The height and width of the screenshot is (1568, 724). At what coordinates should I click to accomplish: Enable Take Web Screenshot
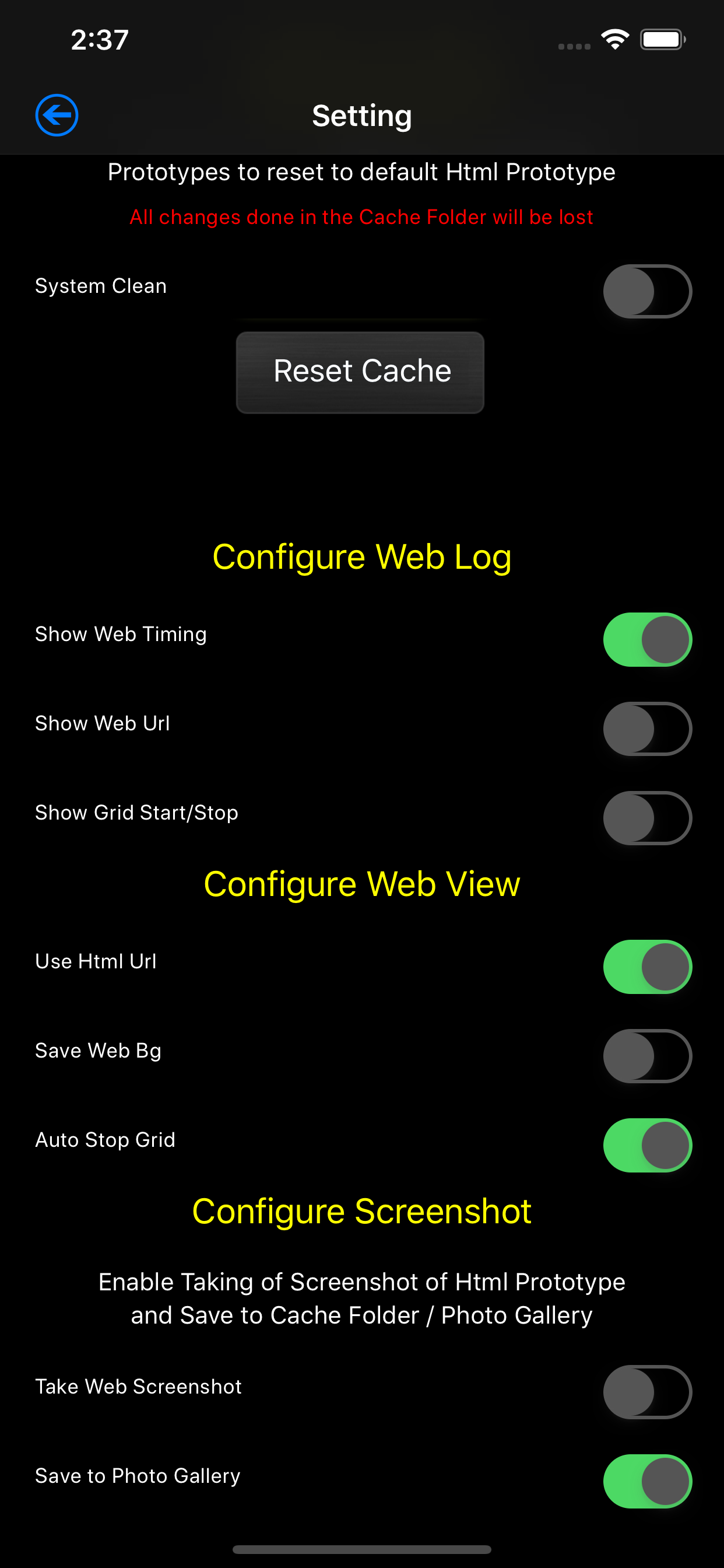click(x=647, y=1392)
